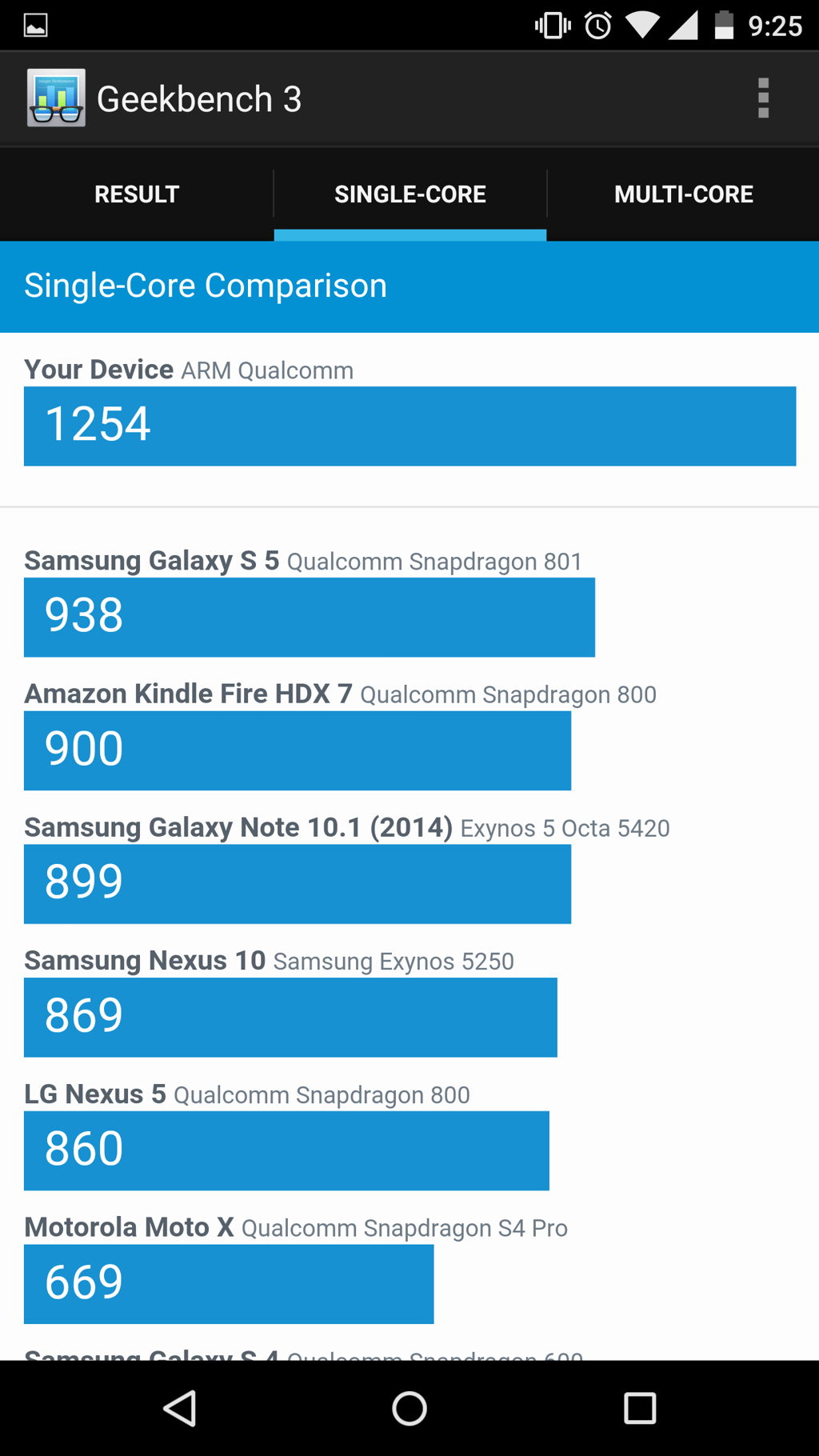
Task: Open the overflow menu
Action: click(x=763, y=98)
